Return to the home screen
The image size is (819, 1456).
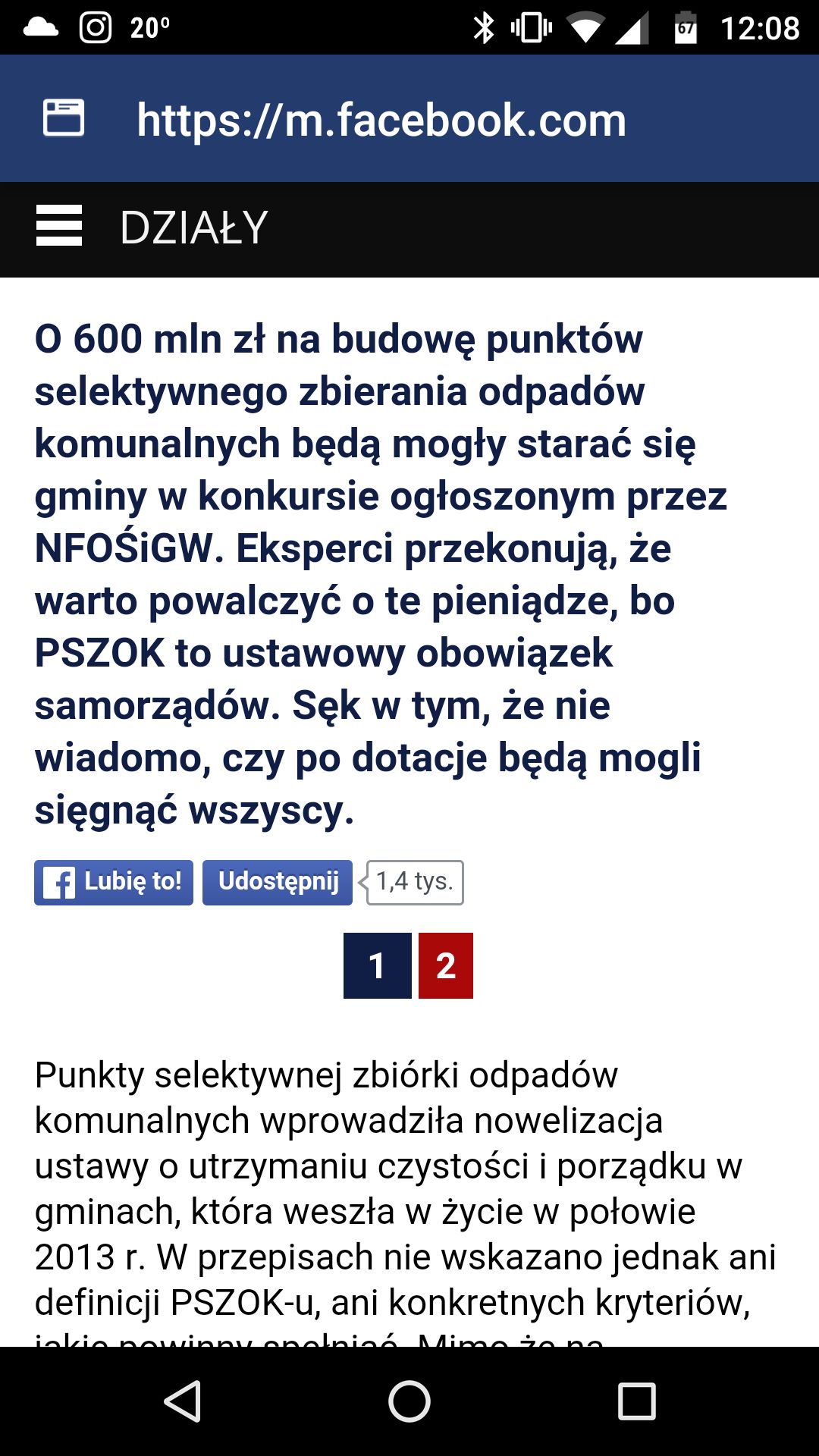click(x=409, y=1401)
